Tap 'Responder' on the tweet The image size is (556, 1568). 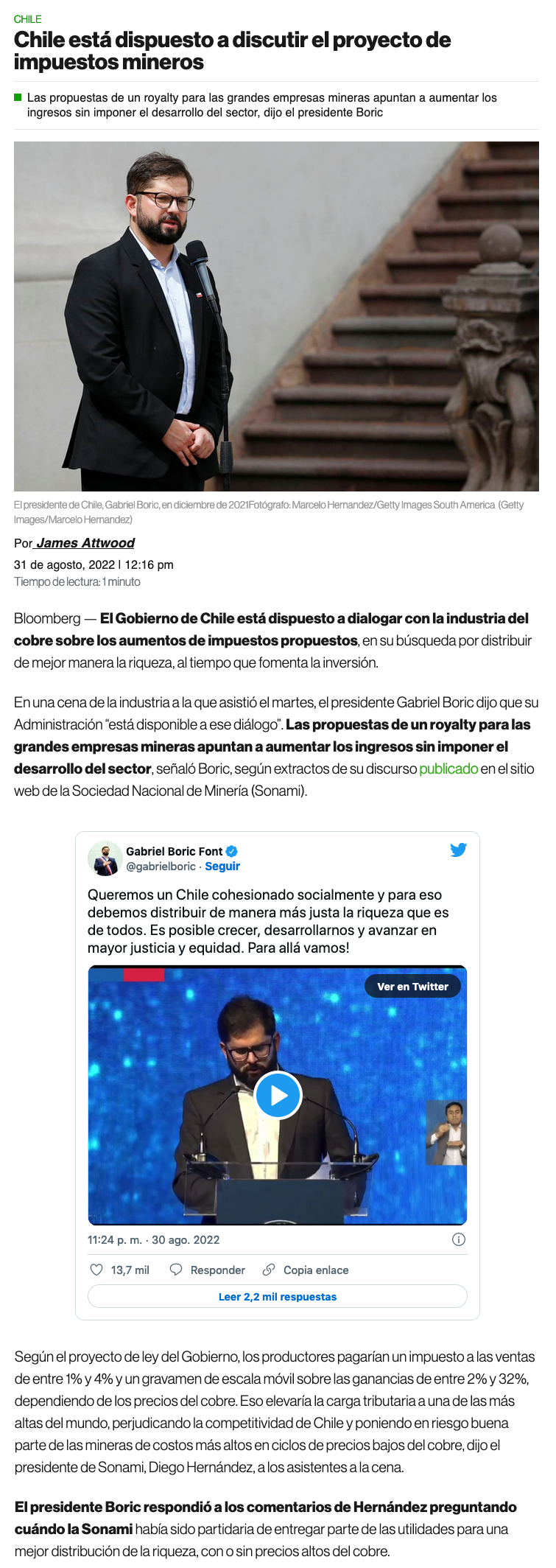(207, 1270)
